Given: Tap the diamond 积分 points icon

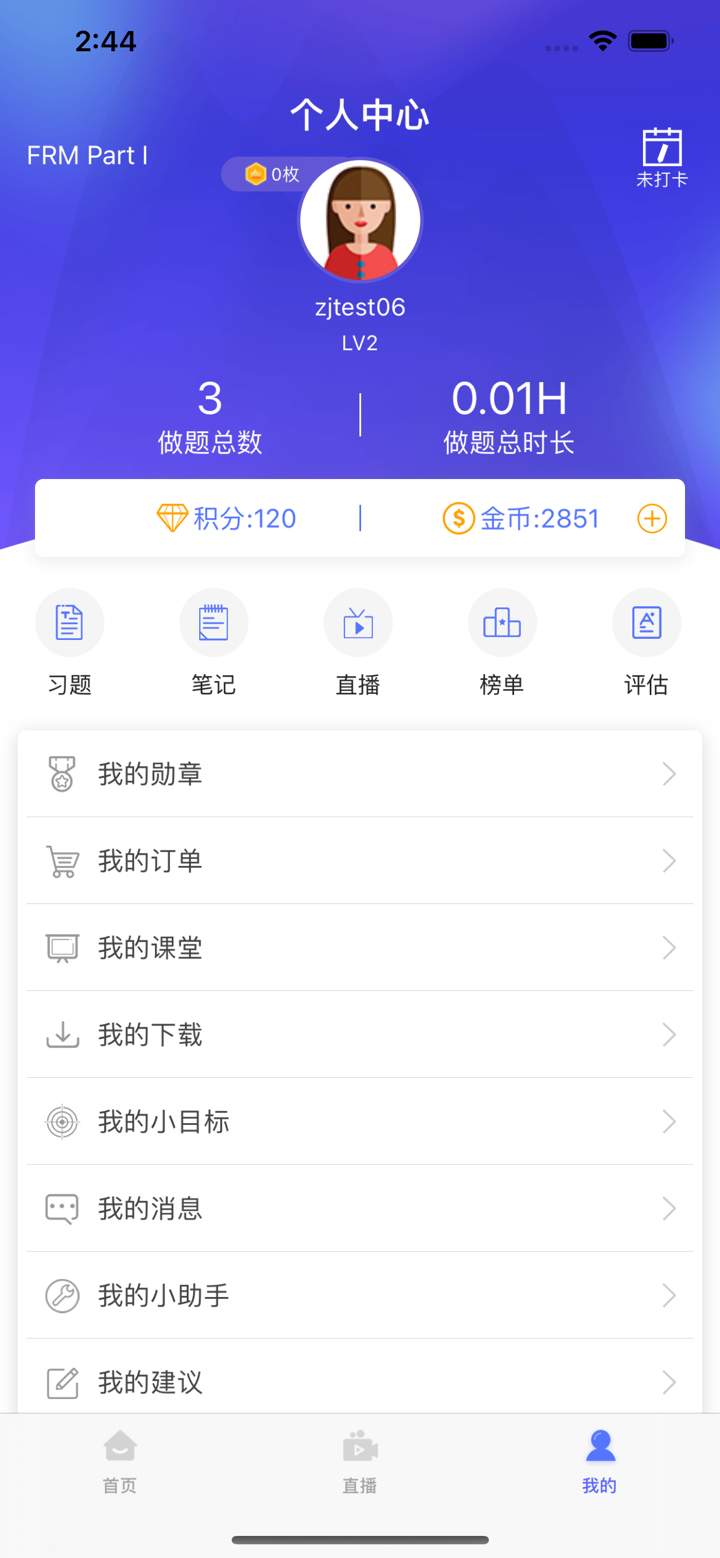Looking at the screenshot, I should click(173, 518).
